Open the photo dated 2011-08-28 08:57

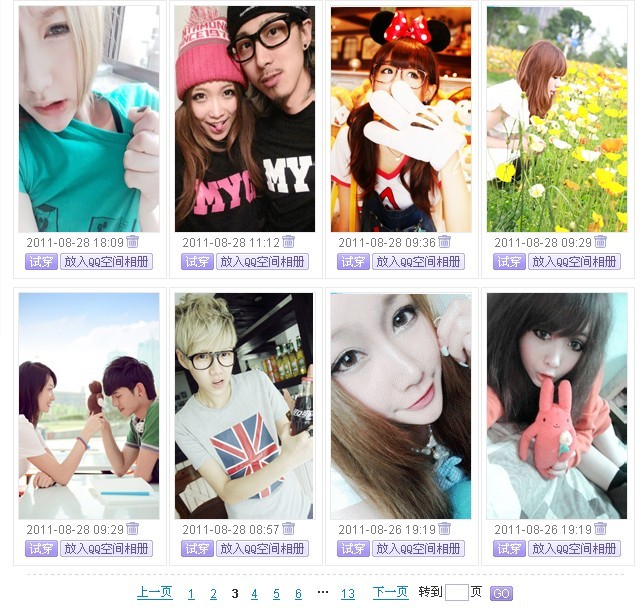[244, 406]
